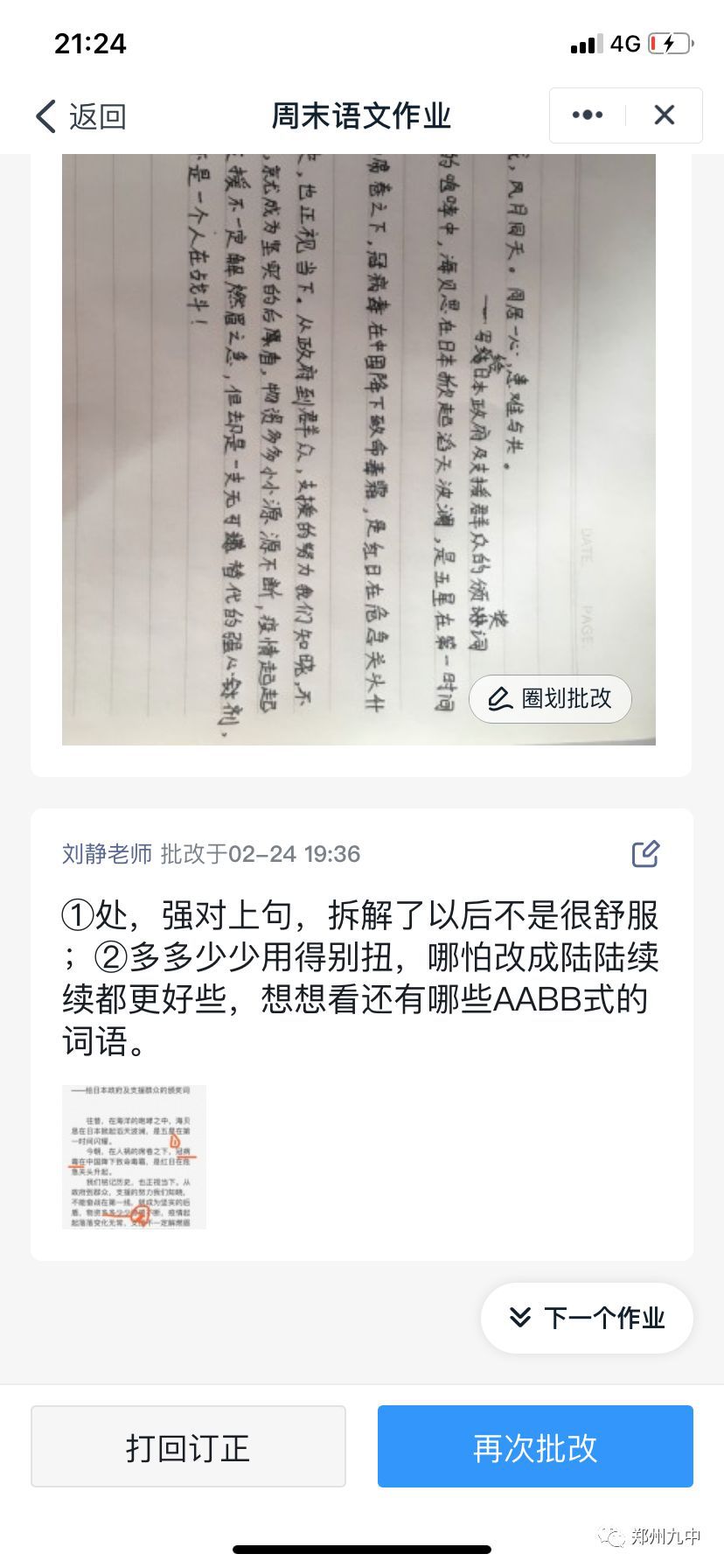Close the mini program
This screenshot has width=724, height=1568.
pyautogui.click(x=665, y=115)
